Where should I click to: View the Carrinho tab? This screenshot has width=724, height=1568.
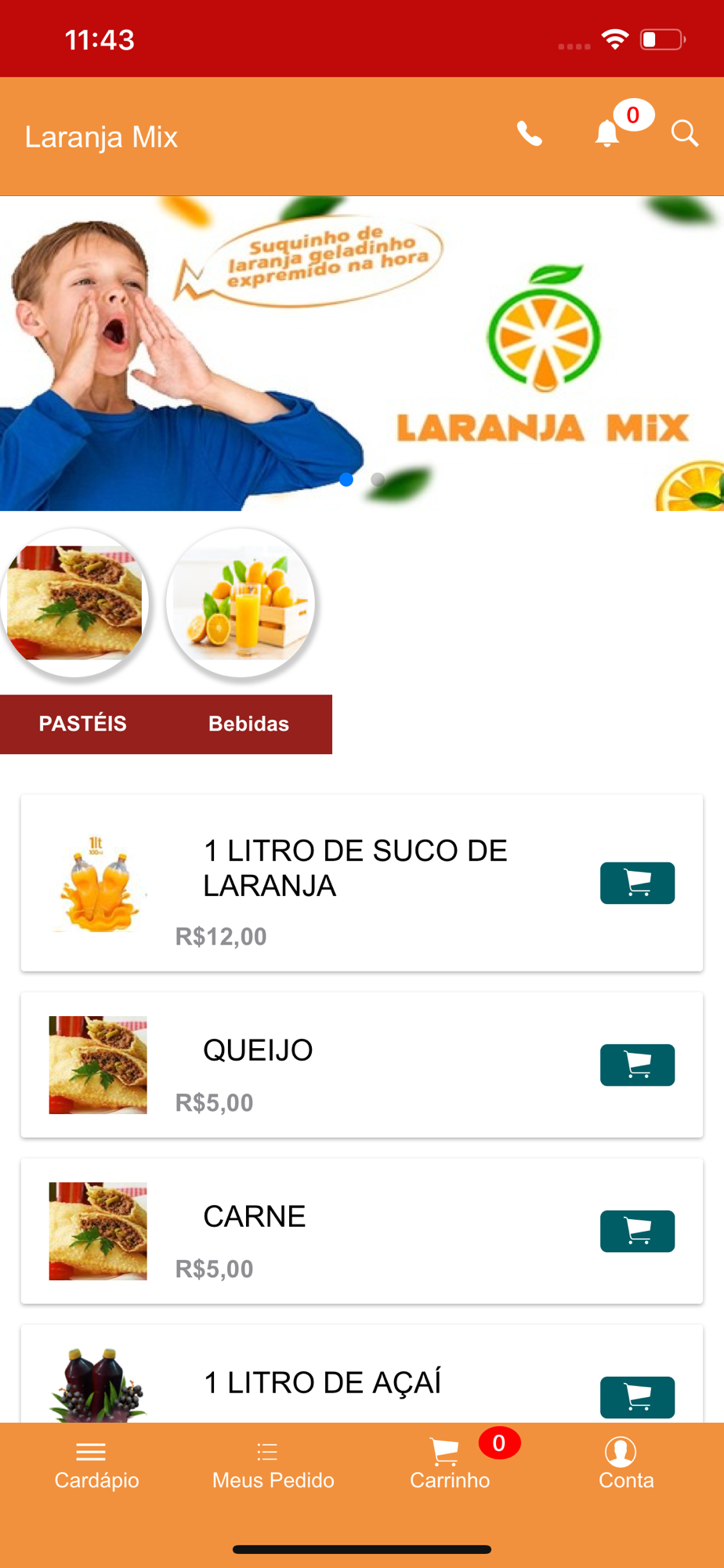tap(450, 1465)
